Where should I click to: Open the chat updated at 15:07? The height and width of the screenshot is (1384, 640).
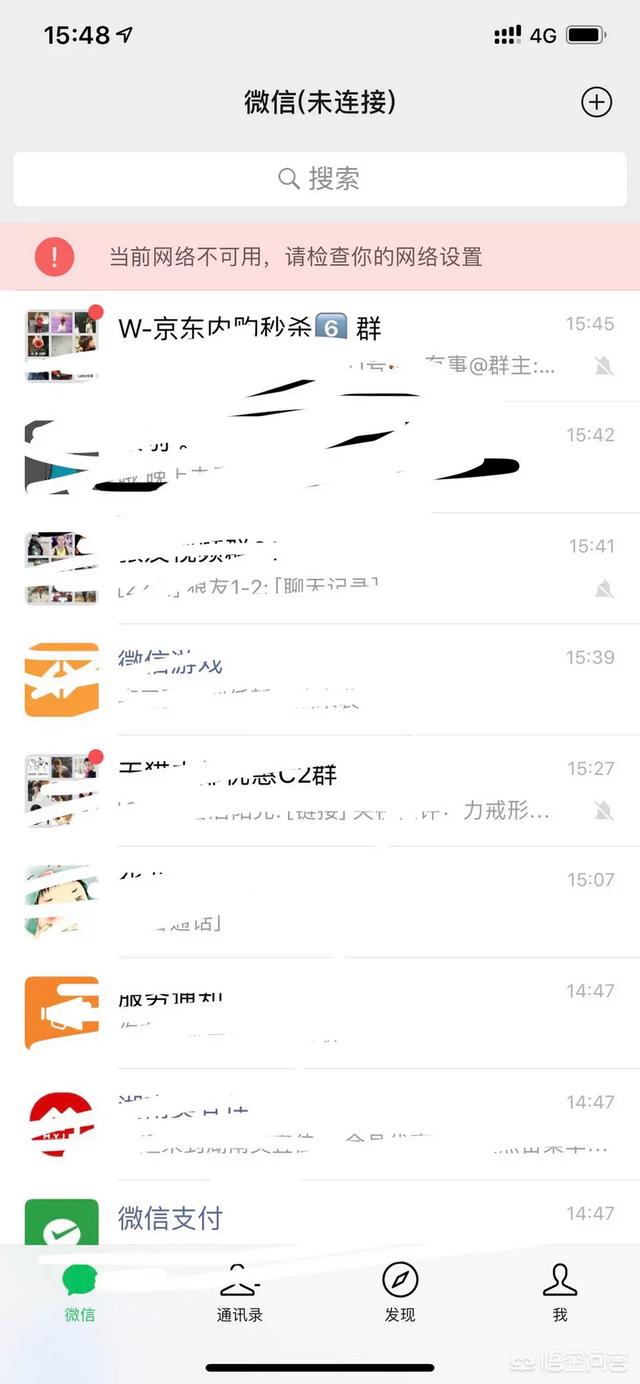coord(320,902)
